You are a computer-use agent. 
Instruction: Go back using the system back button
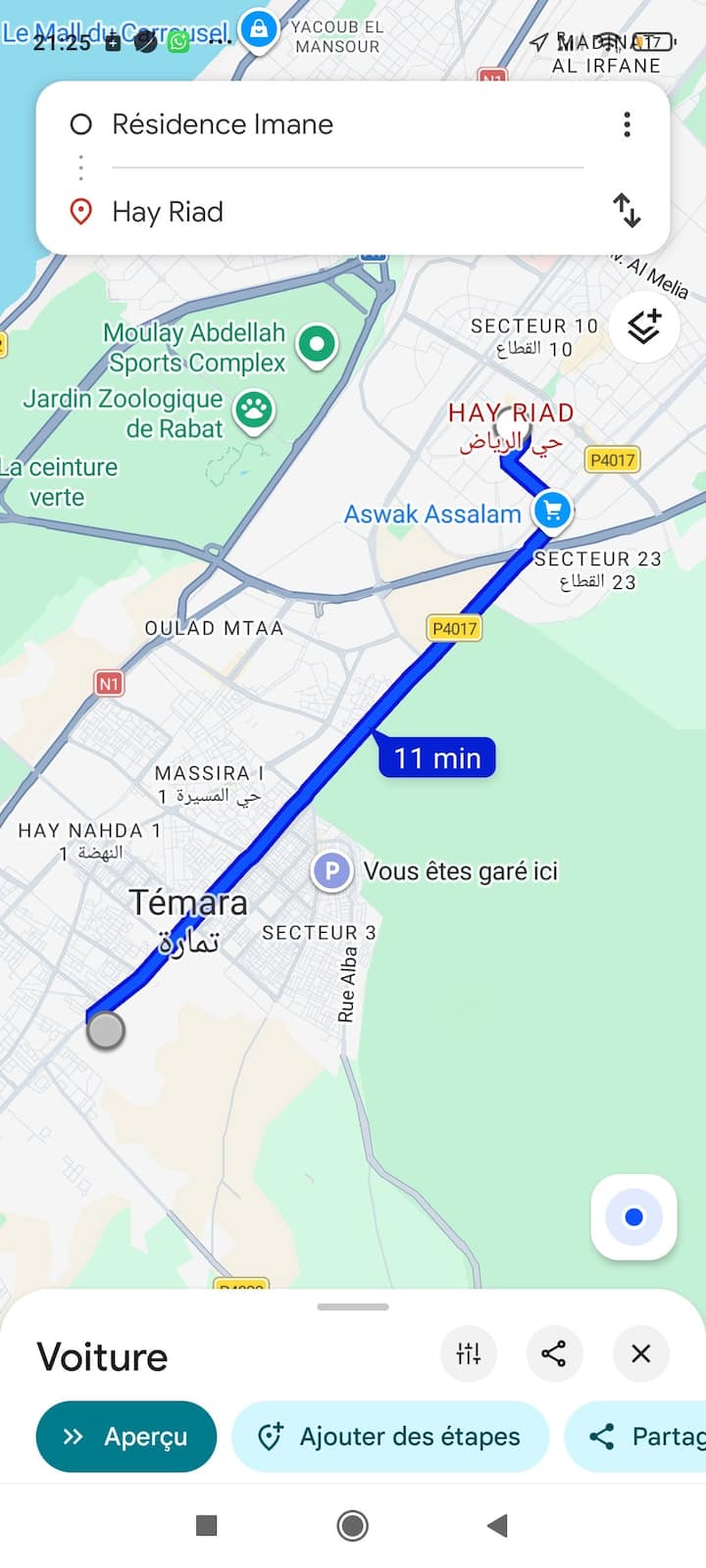497,1525
